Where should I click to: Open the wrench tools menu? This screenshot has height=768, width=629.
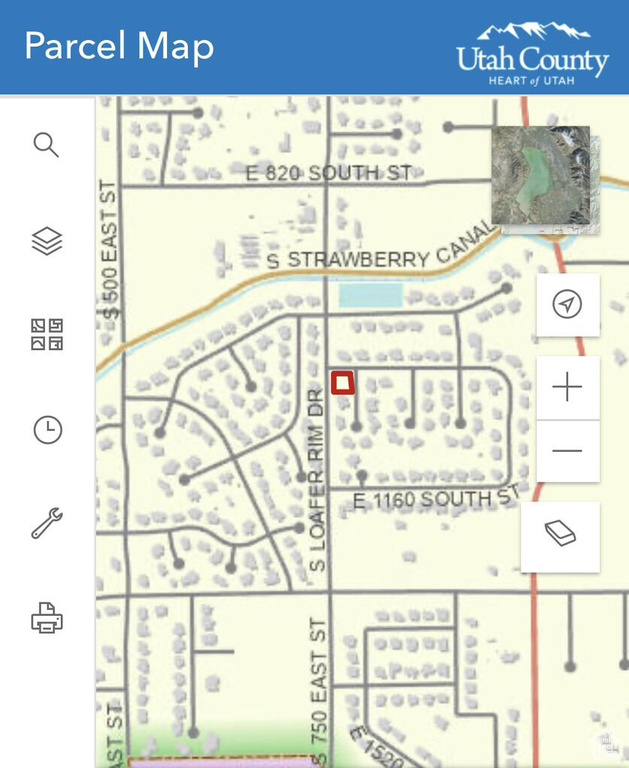coord(46,523)
